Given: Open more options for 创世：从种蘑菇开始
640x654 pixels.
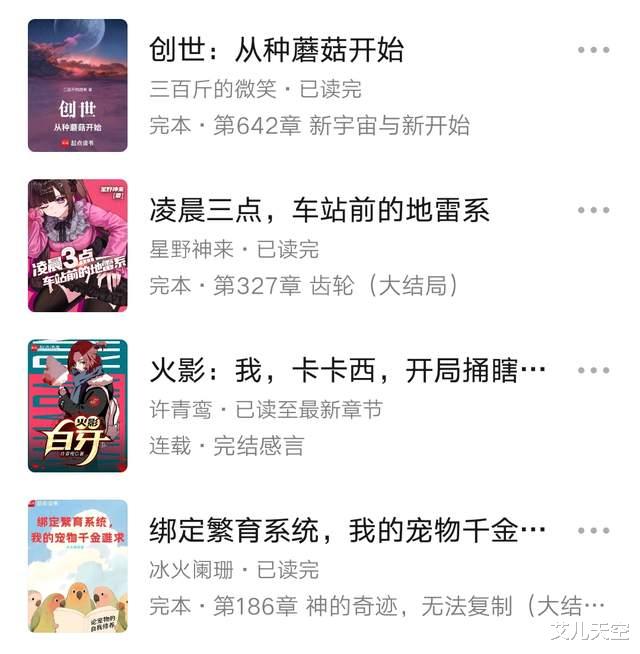Looking at the screenshot, I should click(593, 50).
